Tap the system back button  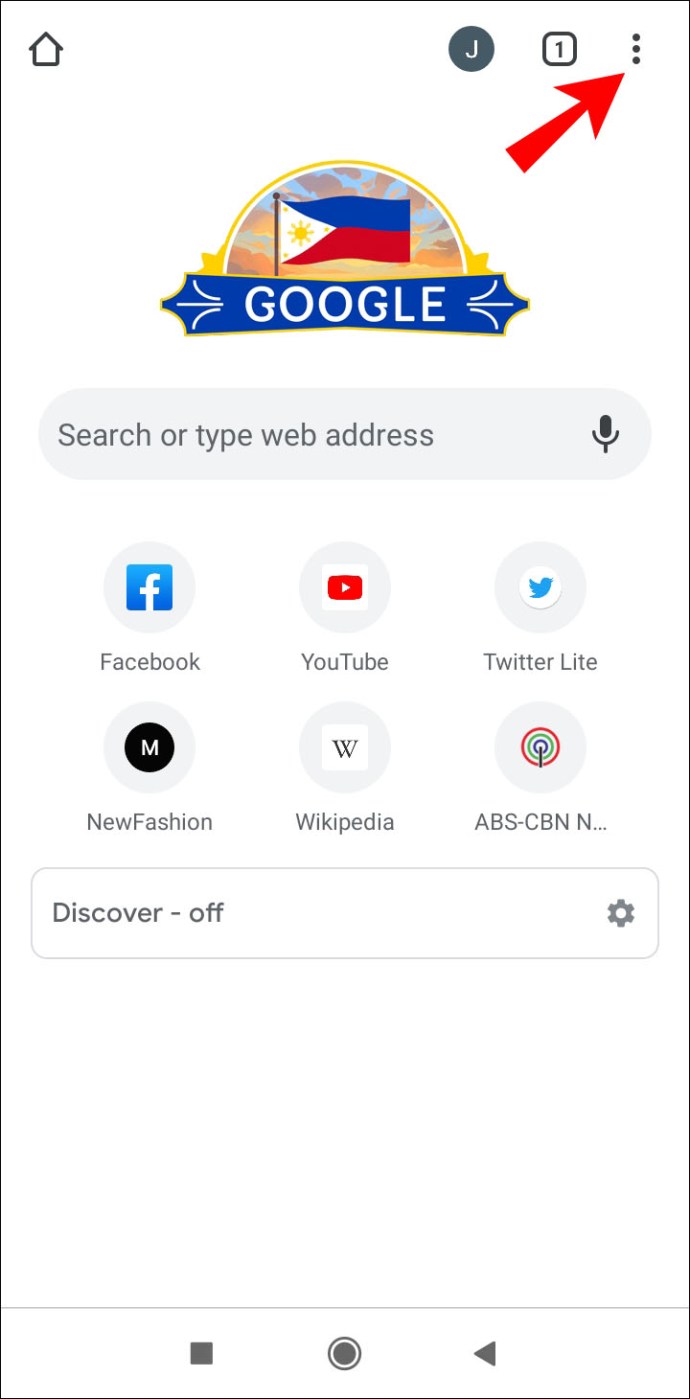[485, 1353]
